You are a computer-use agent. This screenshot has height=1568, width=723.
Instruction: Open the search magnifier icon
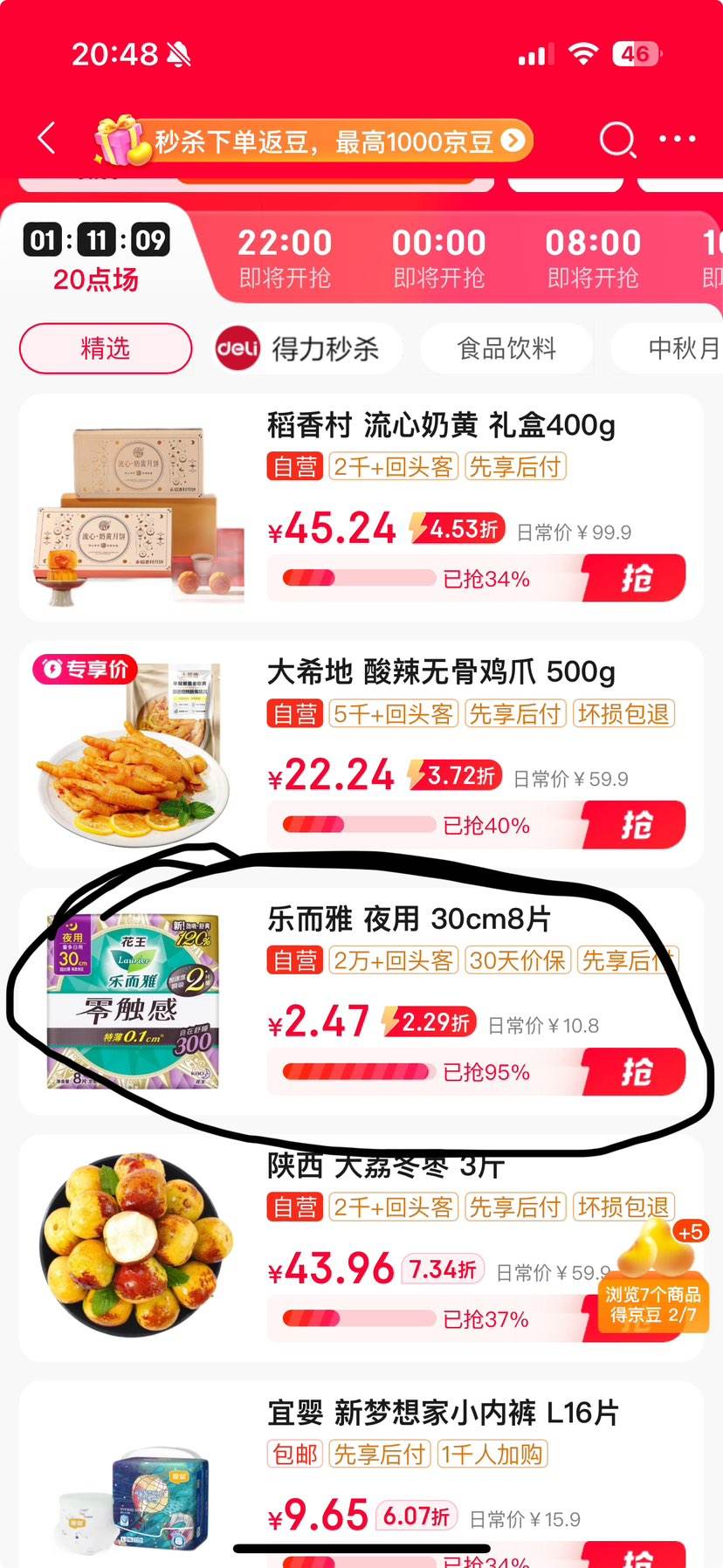click(617, 140)
